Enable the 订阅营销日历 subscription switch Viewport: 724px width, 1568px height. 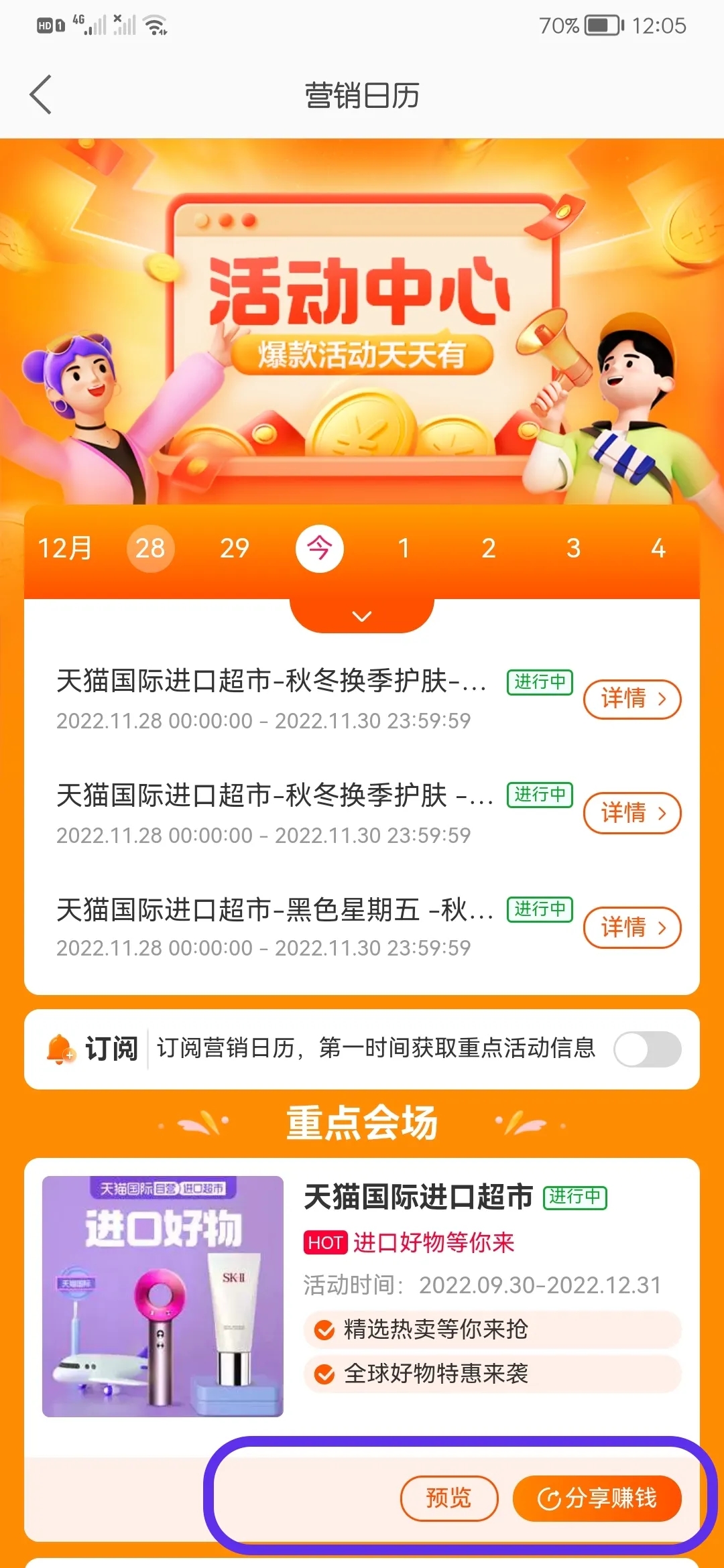pyautogui.click(x=647, y=1049)
